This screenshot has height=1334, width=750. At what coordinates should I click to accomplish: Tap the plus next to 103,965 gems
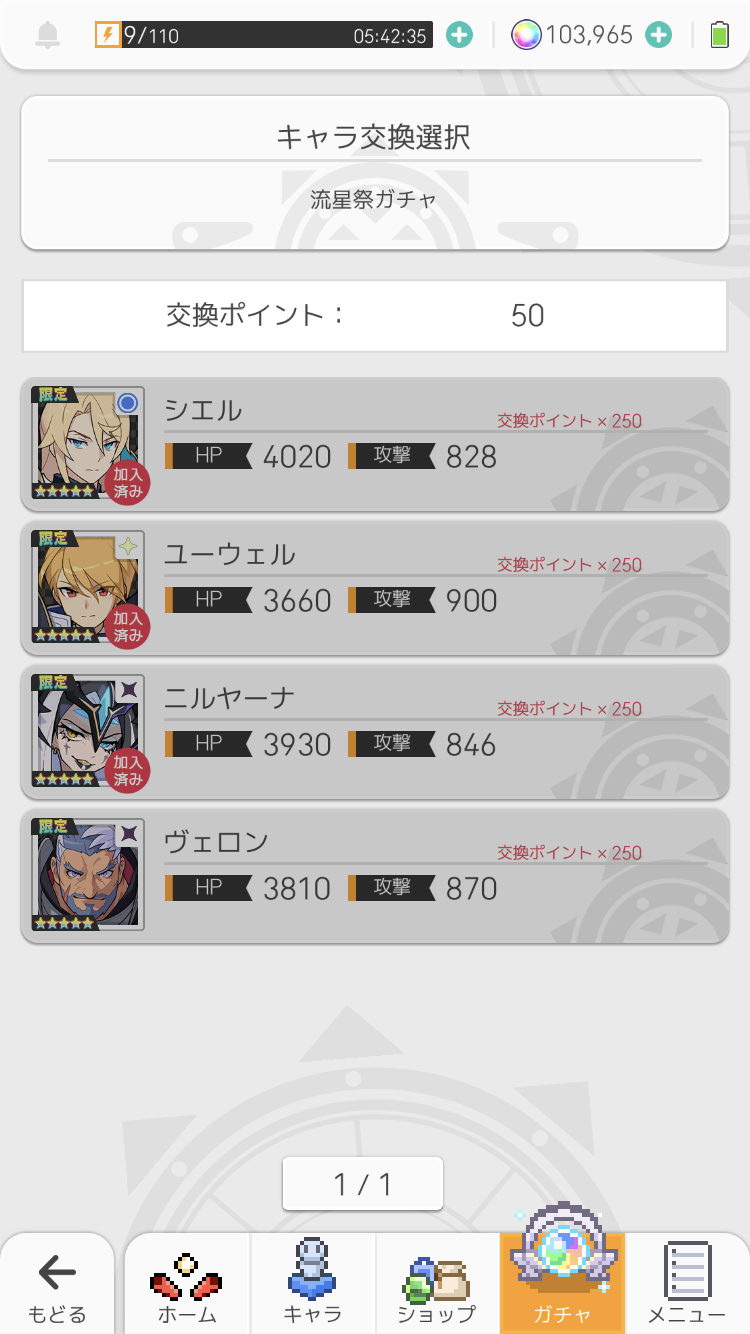pyautogui.click(x=658, y=36)
